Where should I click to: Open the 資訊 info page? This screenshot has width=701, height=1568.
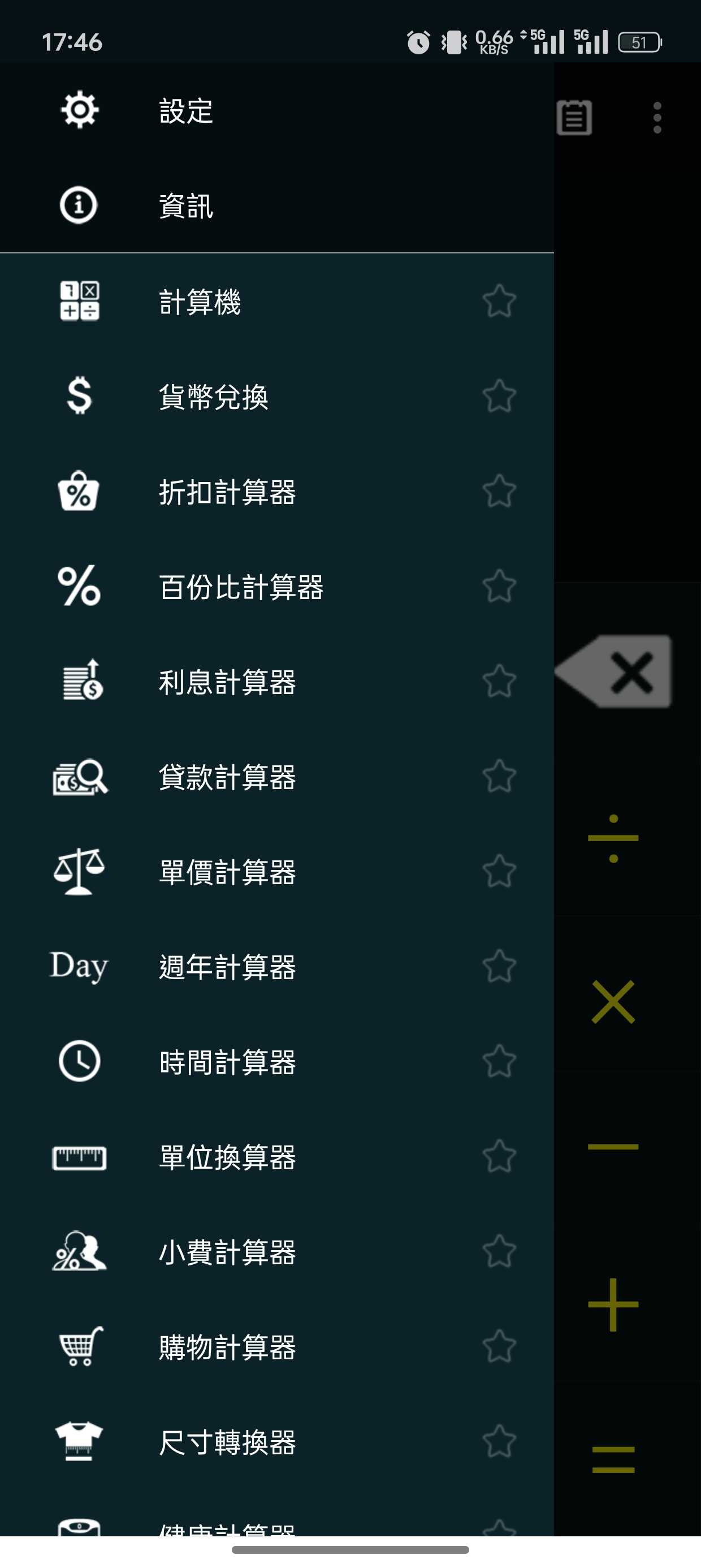[277, 206]
